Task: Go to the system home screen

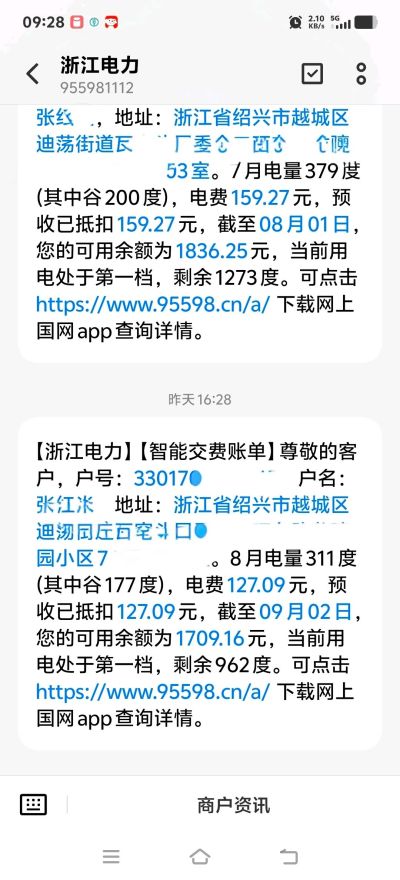Action: coord(200,856)
